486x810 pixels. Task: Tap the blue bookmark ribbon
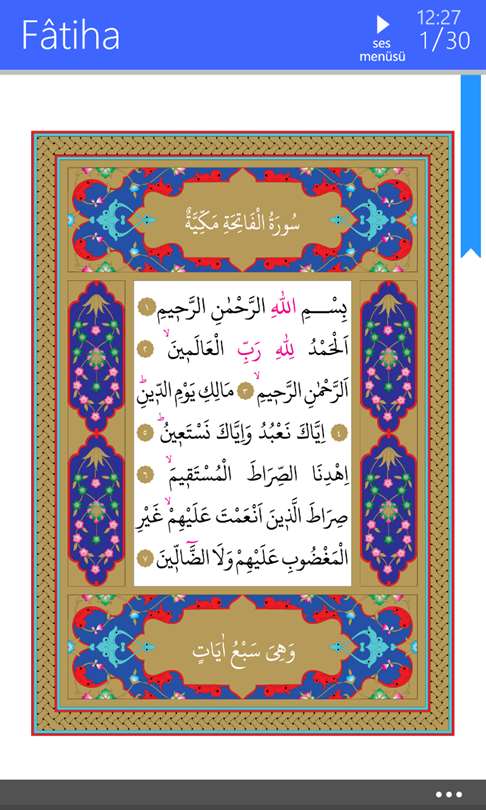(471, 165)
